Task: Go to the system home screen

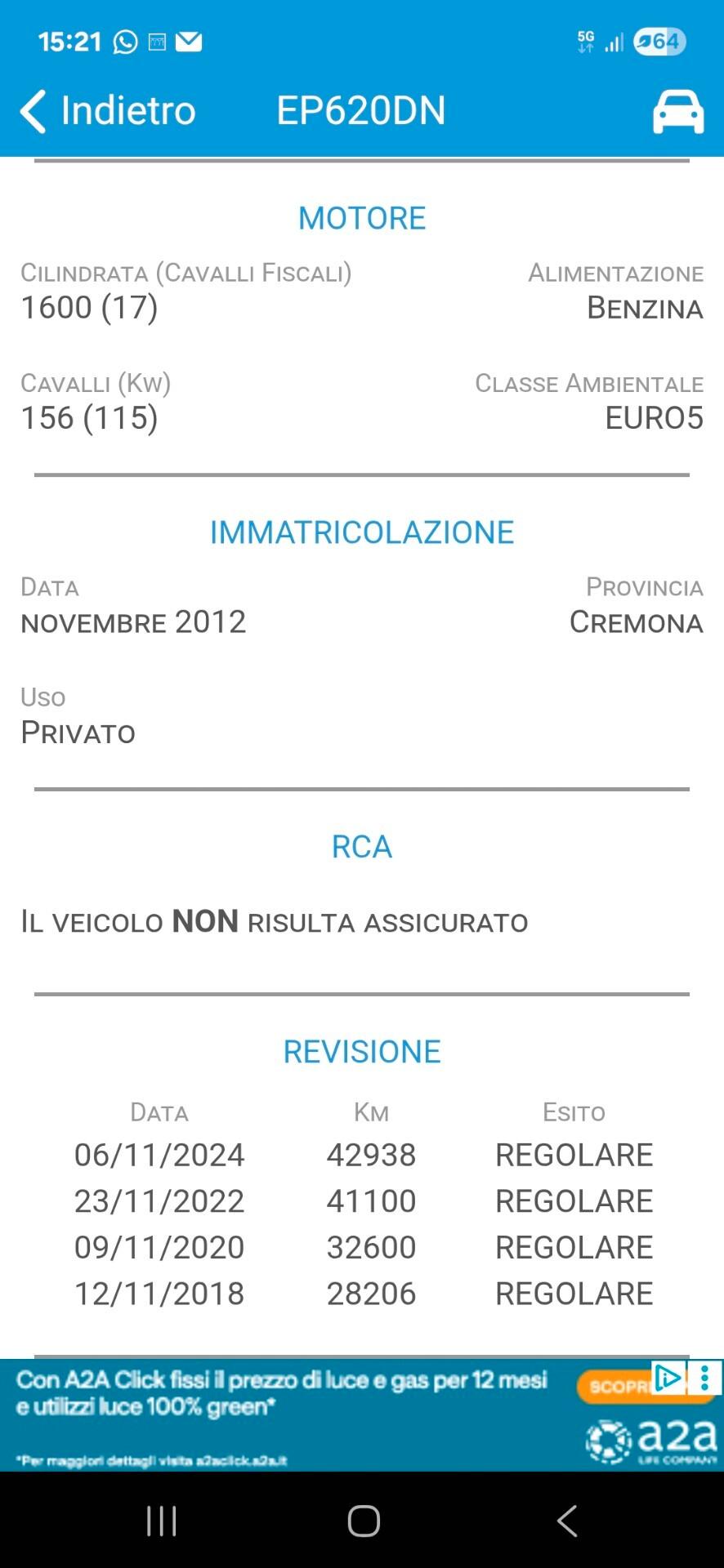Action: click(x=364, y=1521)
